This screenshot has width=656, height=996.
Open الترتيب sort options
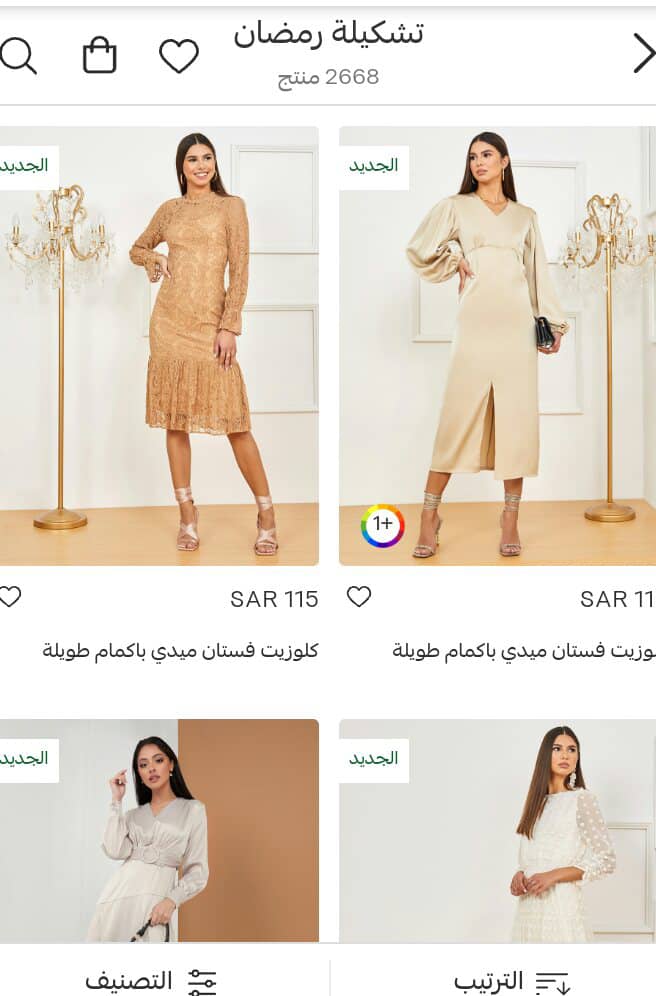coord(510,980)
